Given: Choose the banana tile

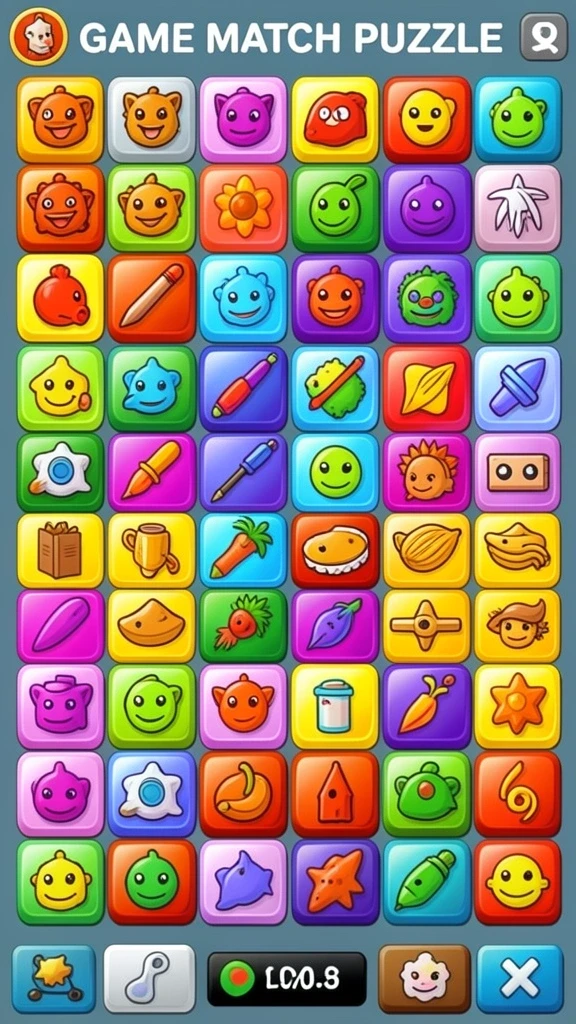Looking at the screenshot, I should coord(243,794).
